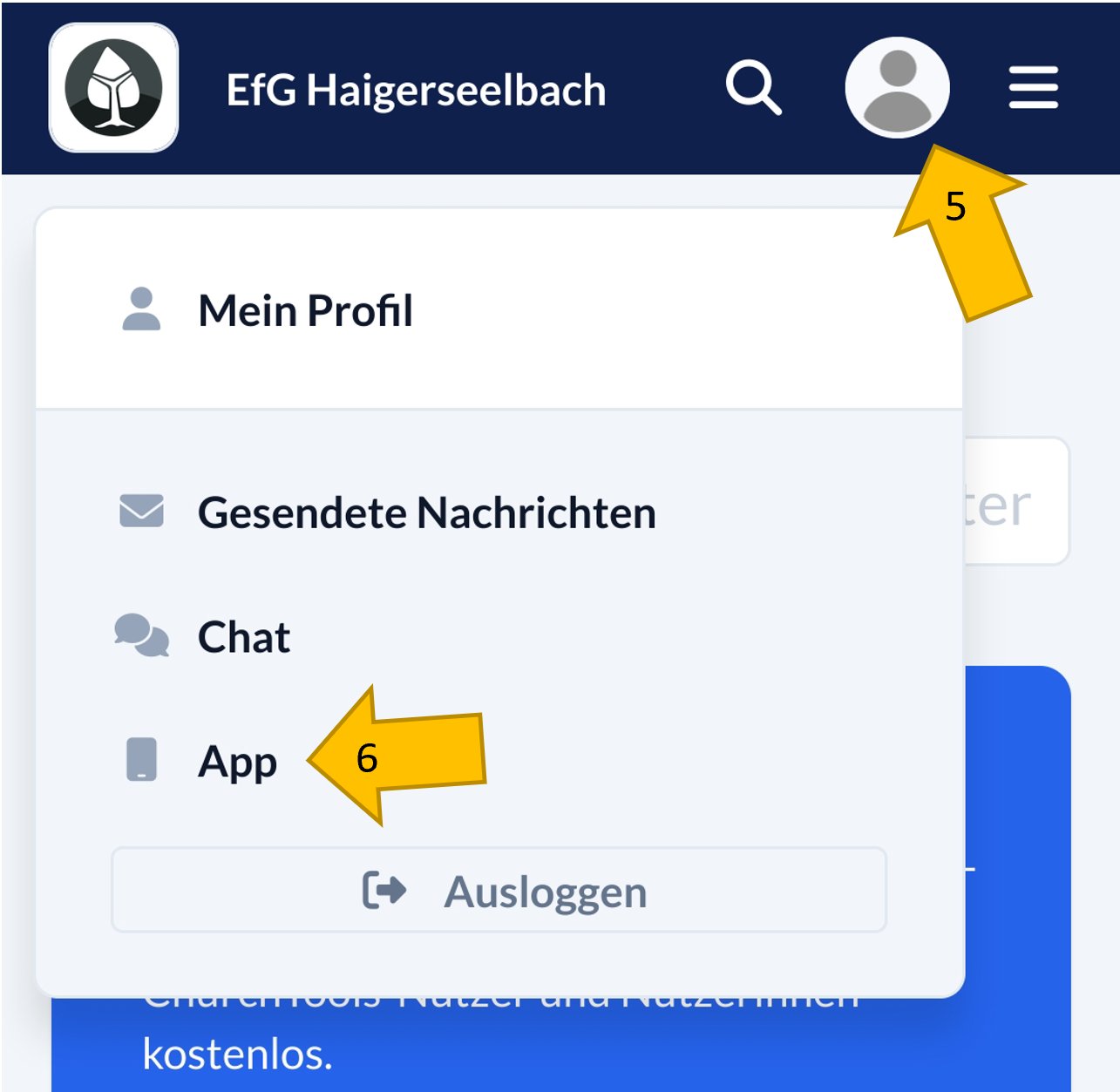Open the search magnifier icon
The image size is (1120, 1092).
point(753,88)
